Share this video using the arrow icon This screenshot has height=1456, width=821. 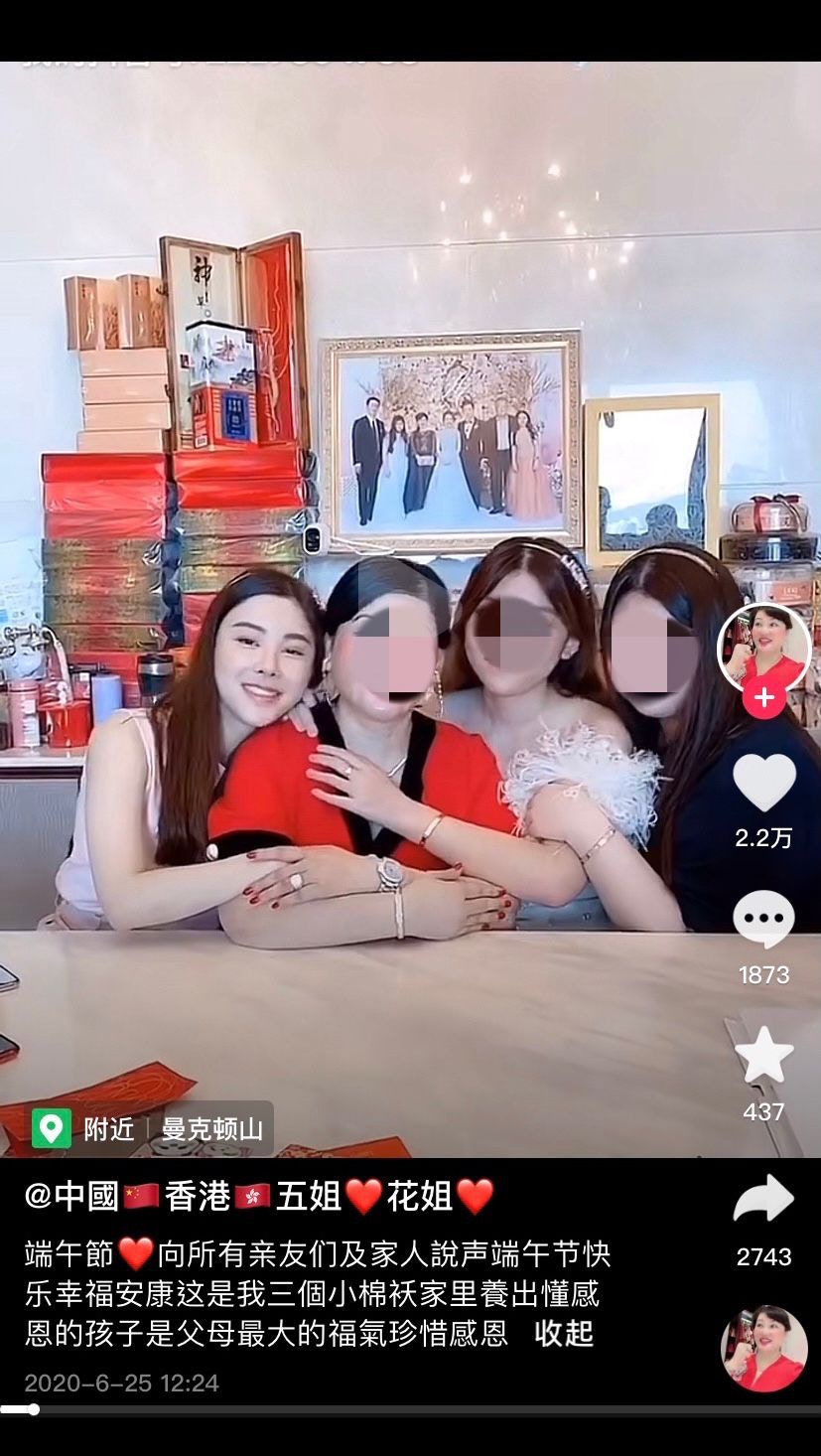[x=763, y=1200]
